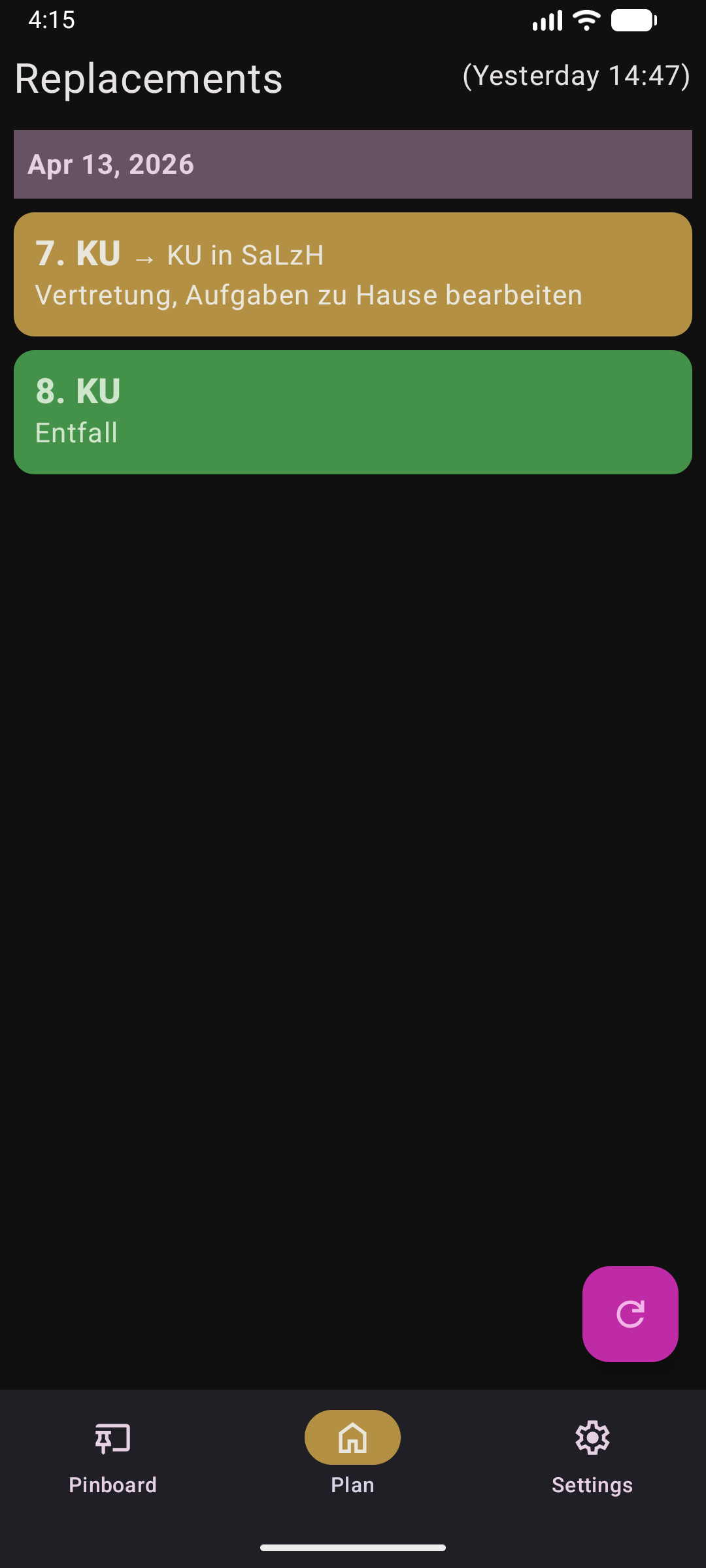View the 8. KU Entfall card
Image resolution: width=706 pixels, height=1568 pixels.
pos(353,412)
